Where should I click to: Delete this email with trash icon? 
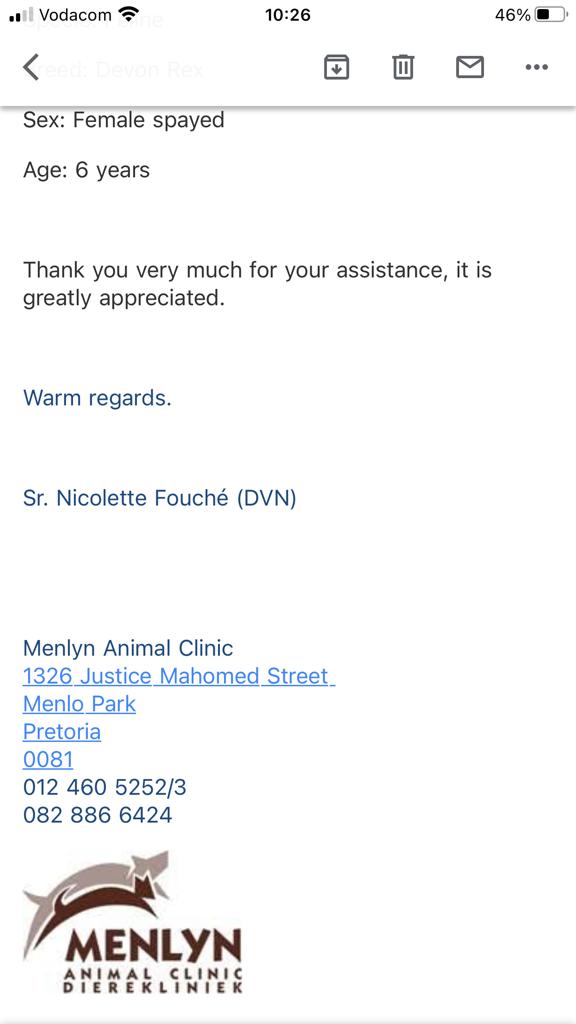click(403, 67)
